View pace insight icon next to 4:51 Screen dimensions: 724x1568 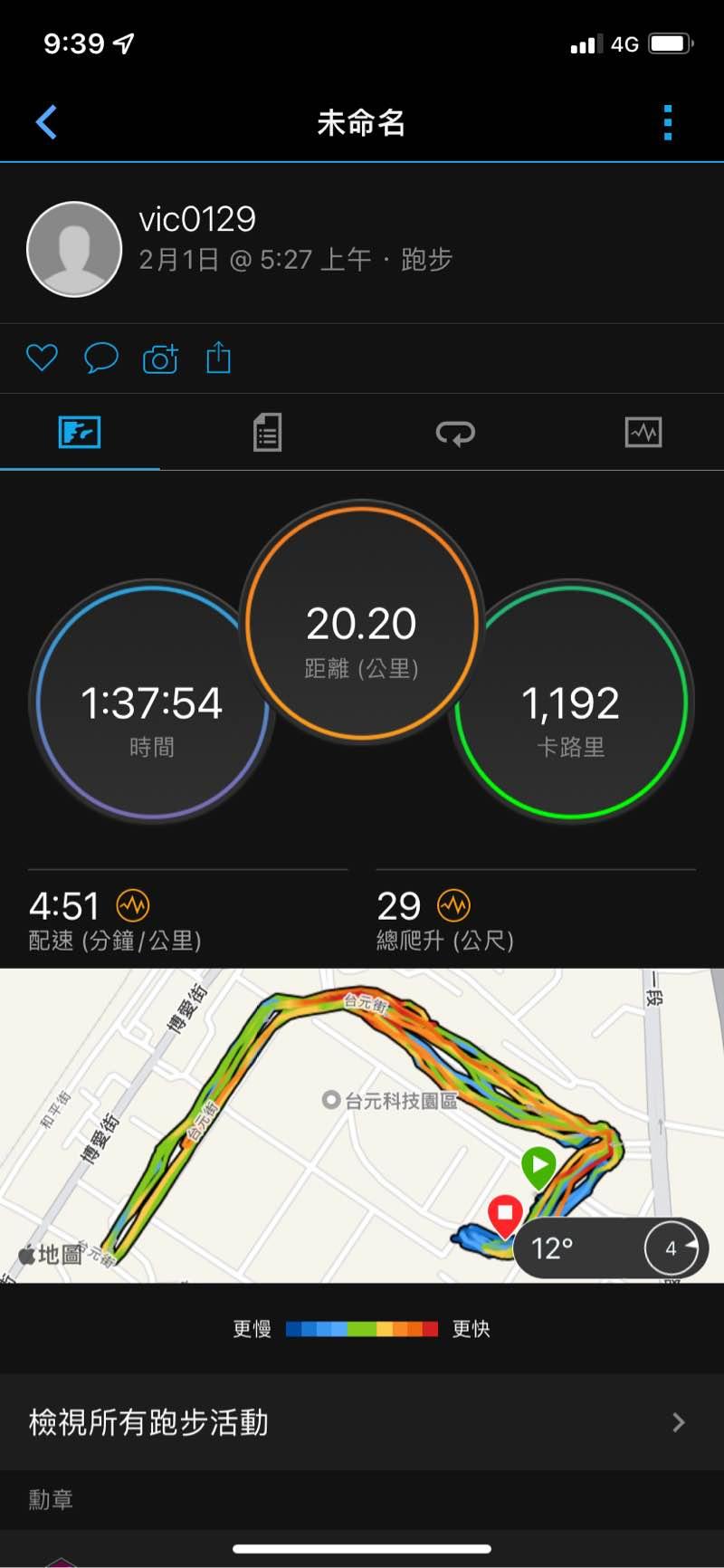(x=133, y=904)
